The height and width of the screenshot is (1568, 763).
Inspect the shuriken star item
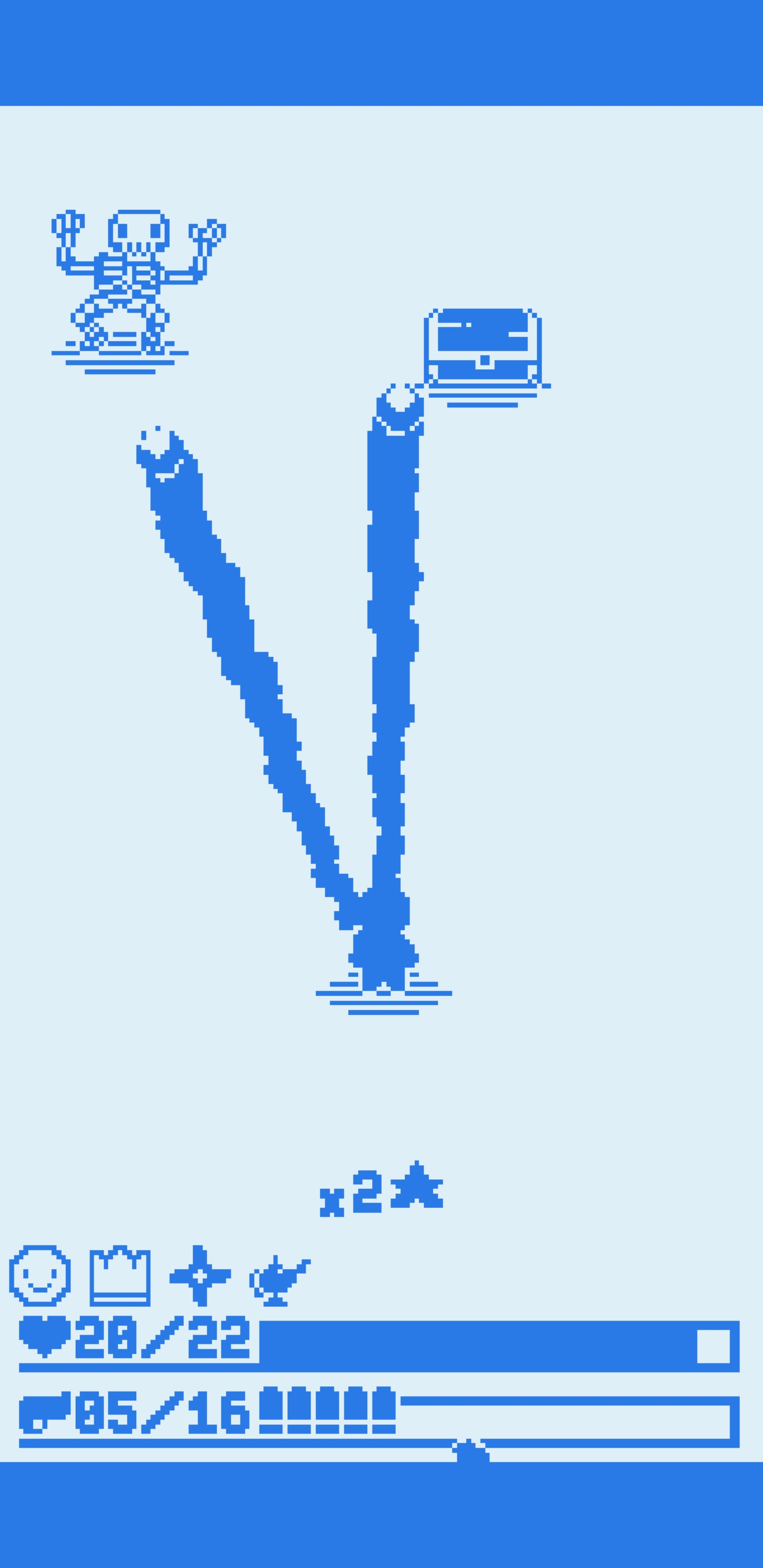(x=200, y=1275)
